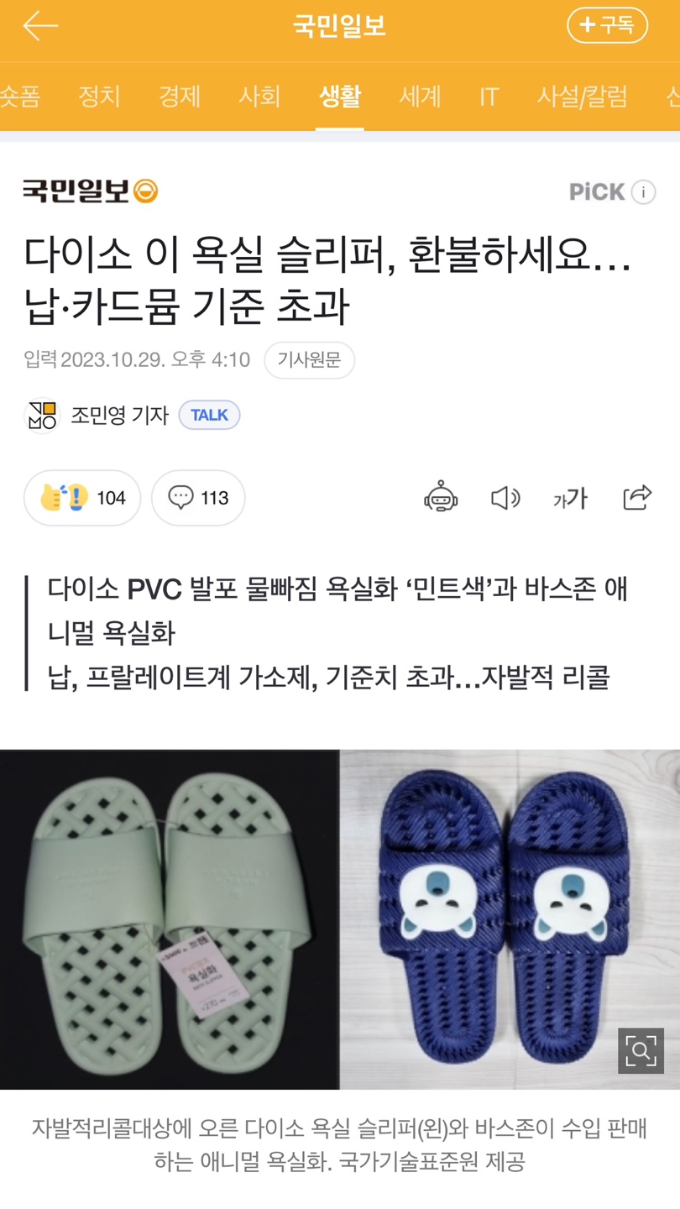
Task: Open the IT tab
Action: 488,97
